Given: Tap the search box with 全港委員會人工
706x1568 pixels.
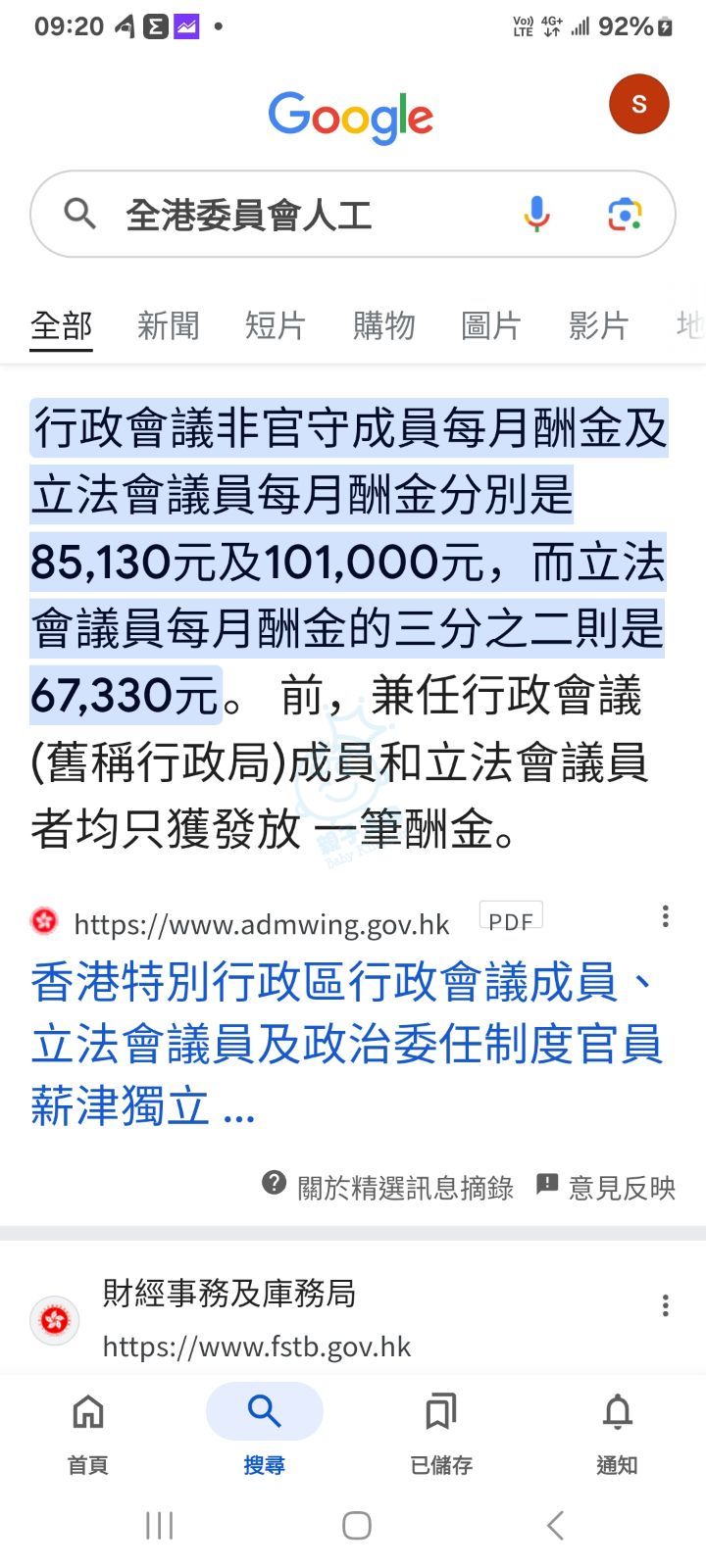Looking at the screenshot, I should (x=294, y=215).
